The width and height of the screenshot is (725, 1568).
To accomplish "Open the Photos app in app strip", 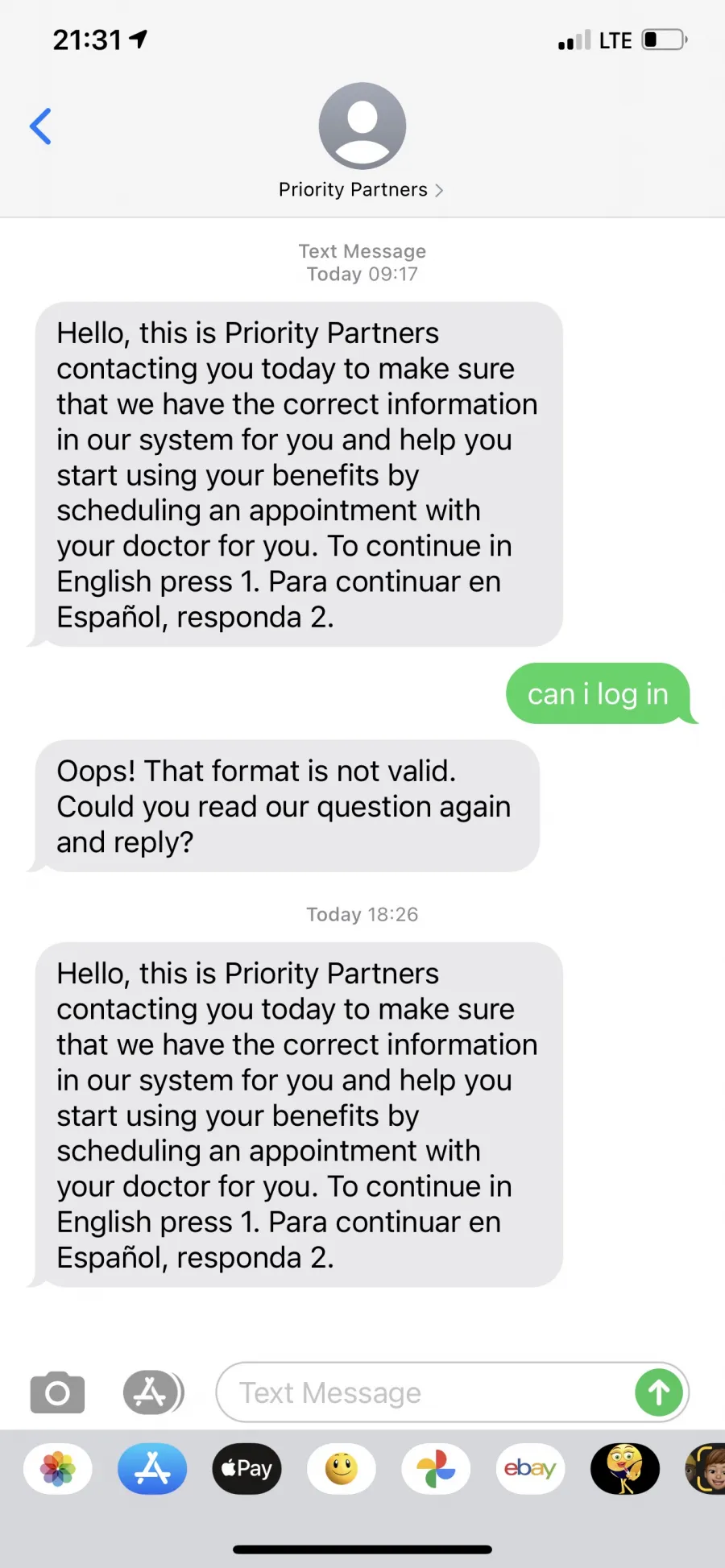I will tap(58, 1469).
